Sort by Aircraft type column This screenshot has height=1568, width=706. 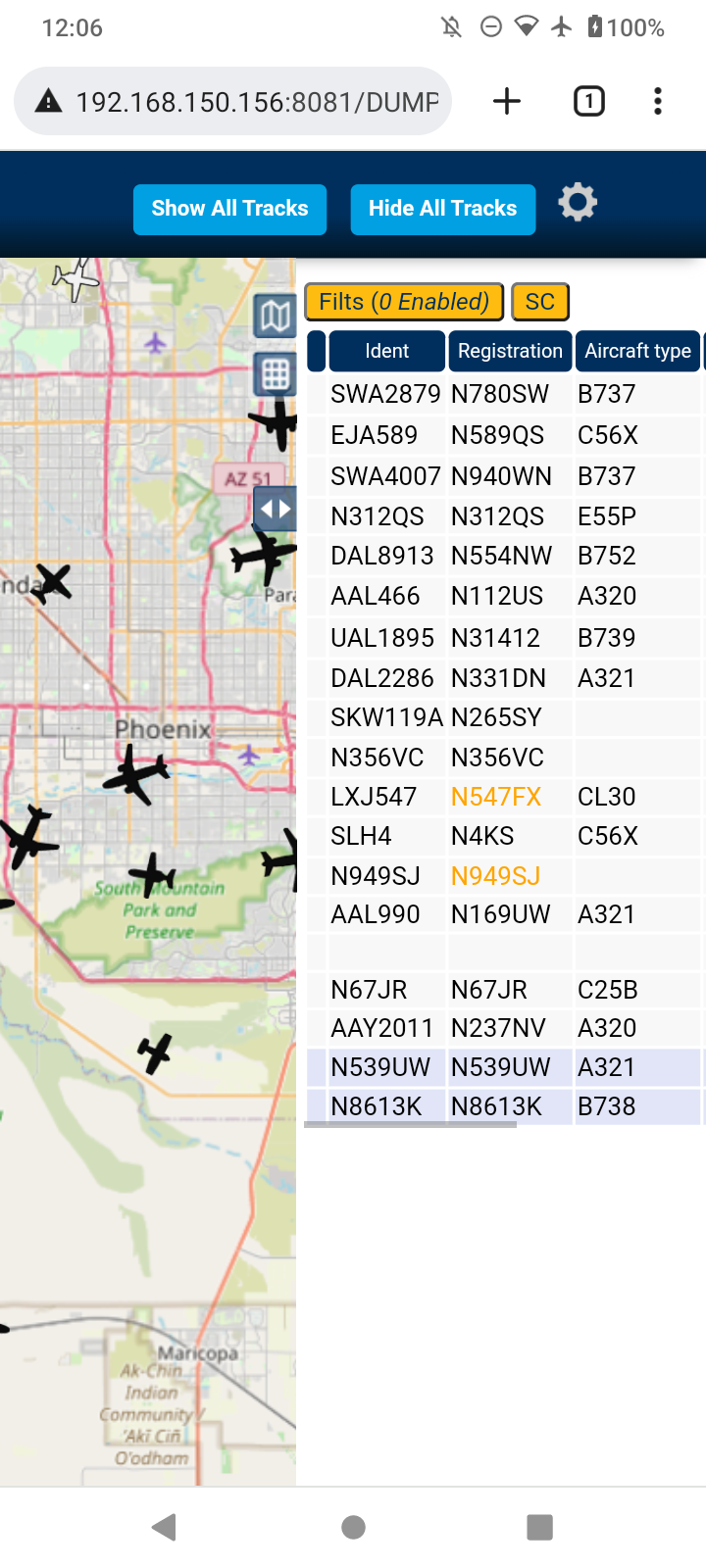[x=637, y=351]
